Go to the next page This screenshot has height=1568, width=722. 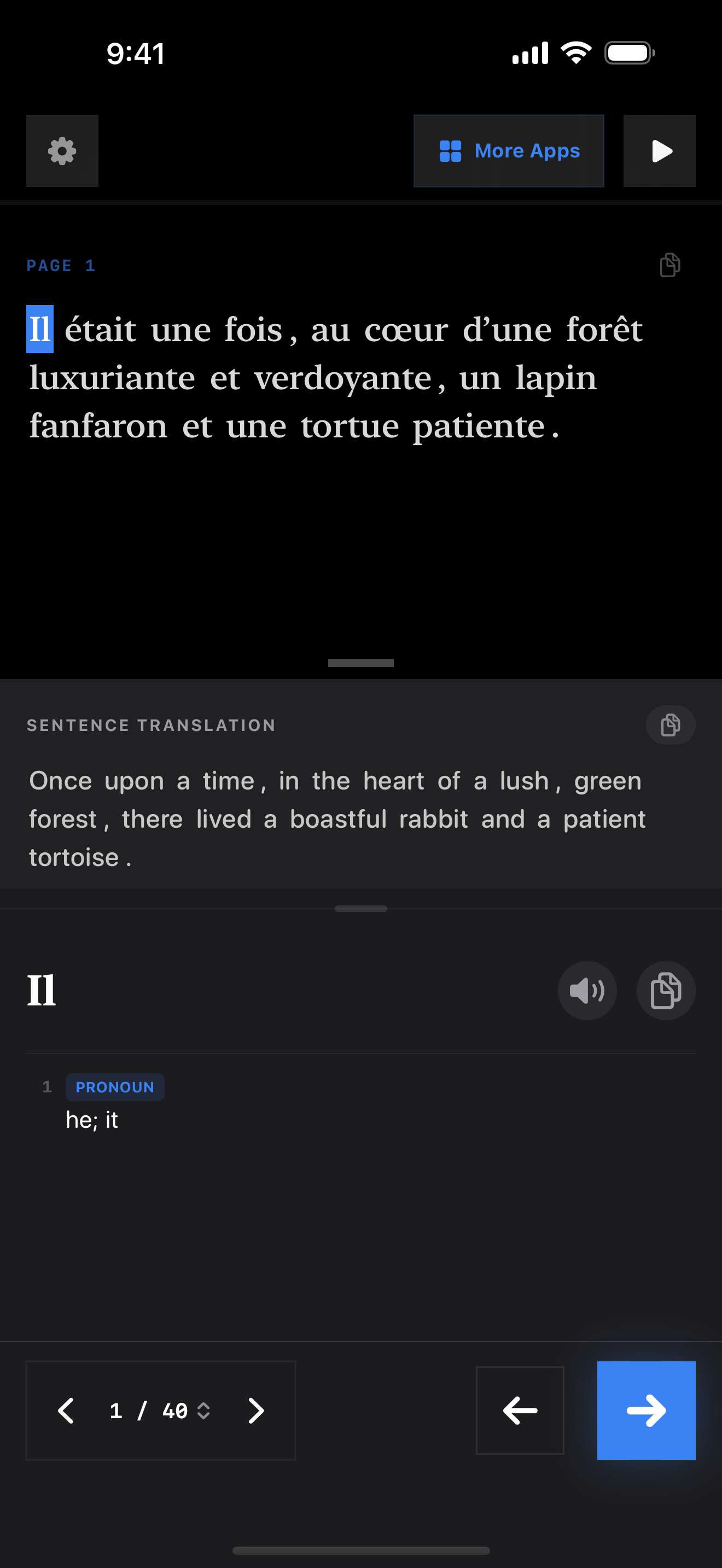coord(255,1411)
